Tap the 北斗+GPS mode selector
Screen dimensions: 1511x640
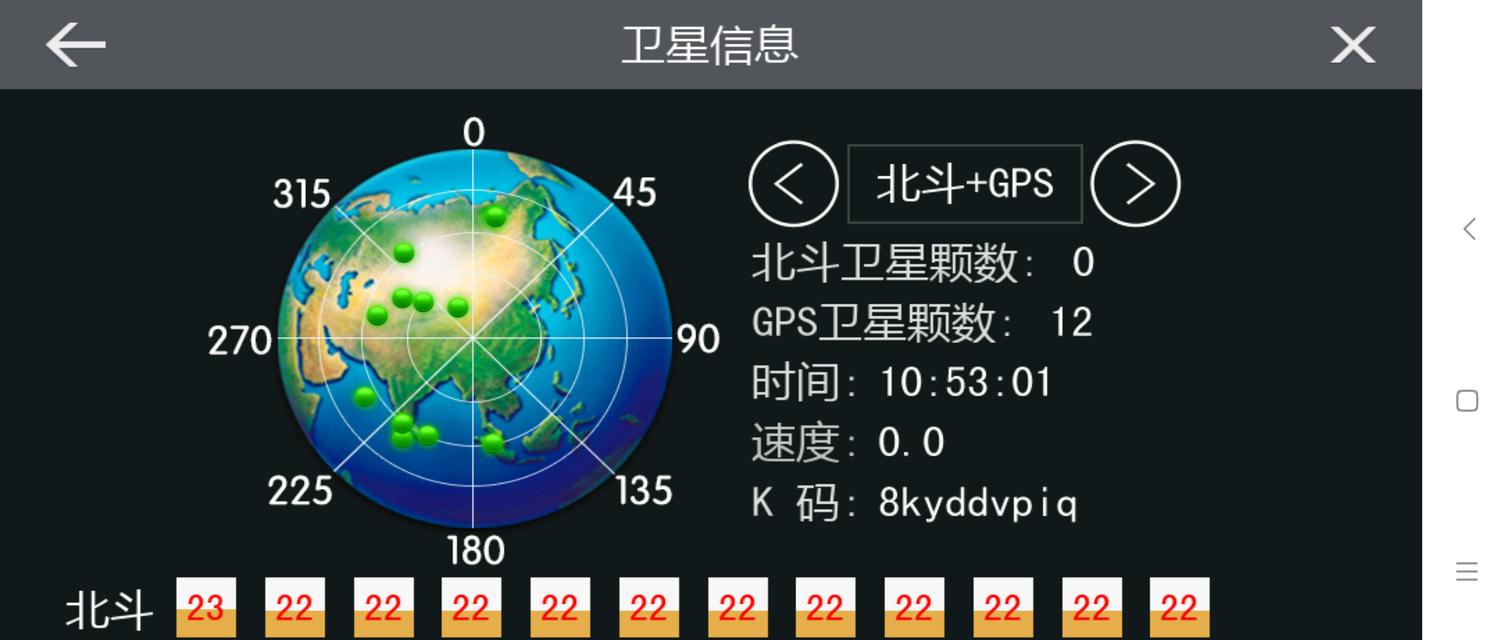pyautogui.click(x=964, y=184)
